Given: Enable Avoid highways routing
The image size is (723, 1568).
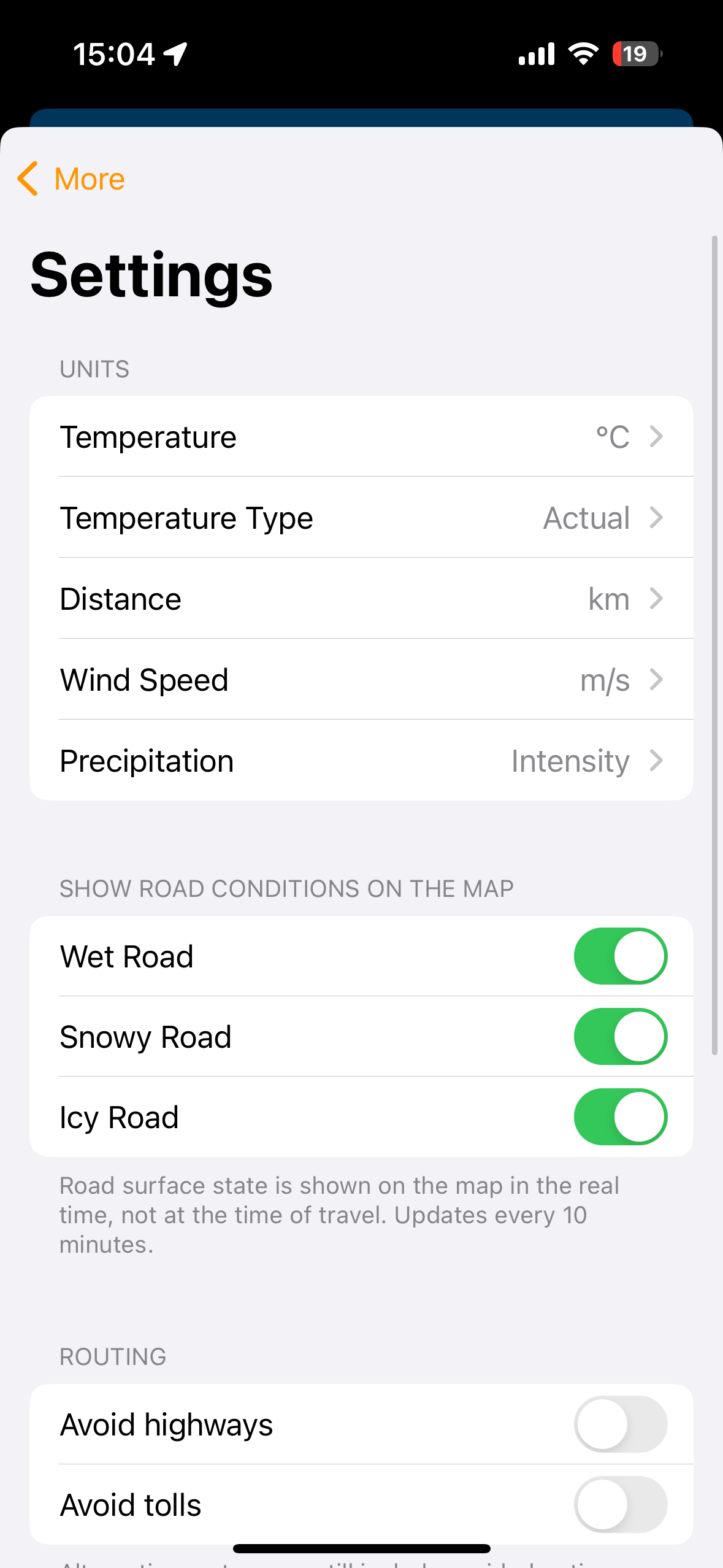Looking at the screenshot, I should [x=619, y=1424].
